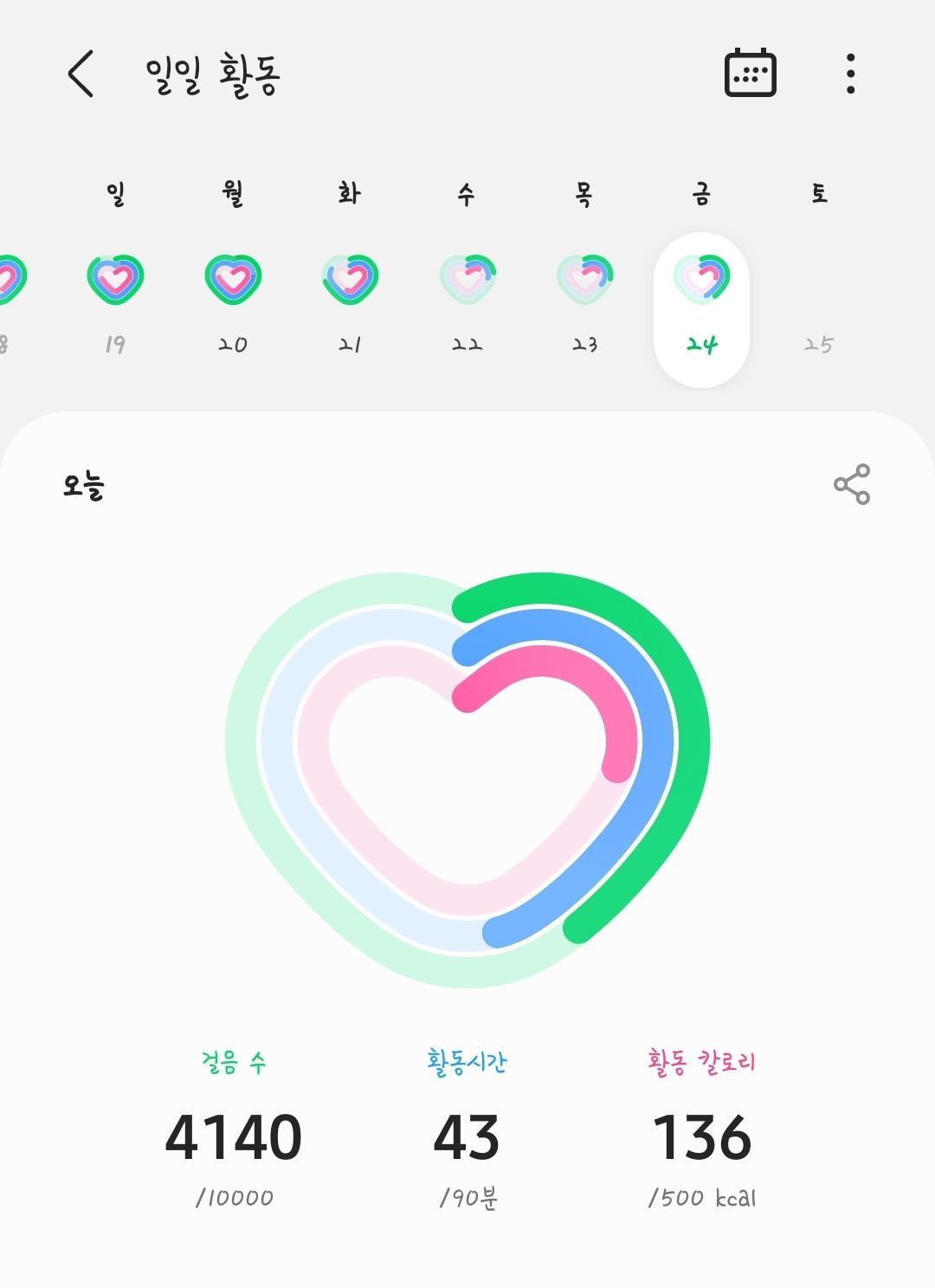Go back from 일일 활동 screen
935x1288 pixels.
click(81, 74)
